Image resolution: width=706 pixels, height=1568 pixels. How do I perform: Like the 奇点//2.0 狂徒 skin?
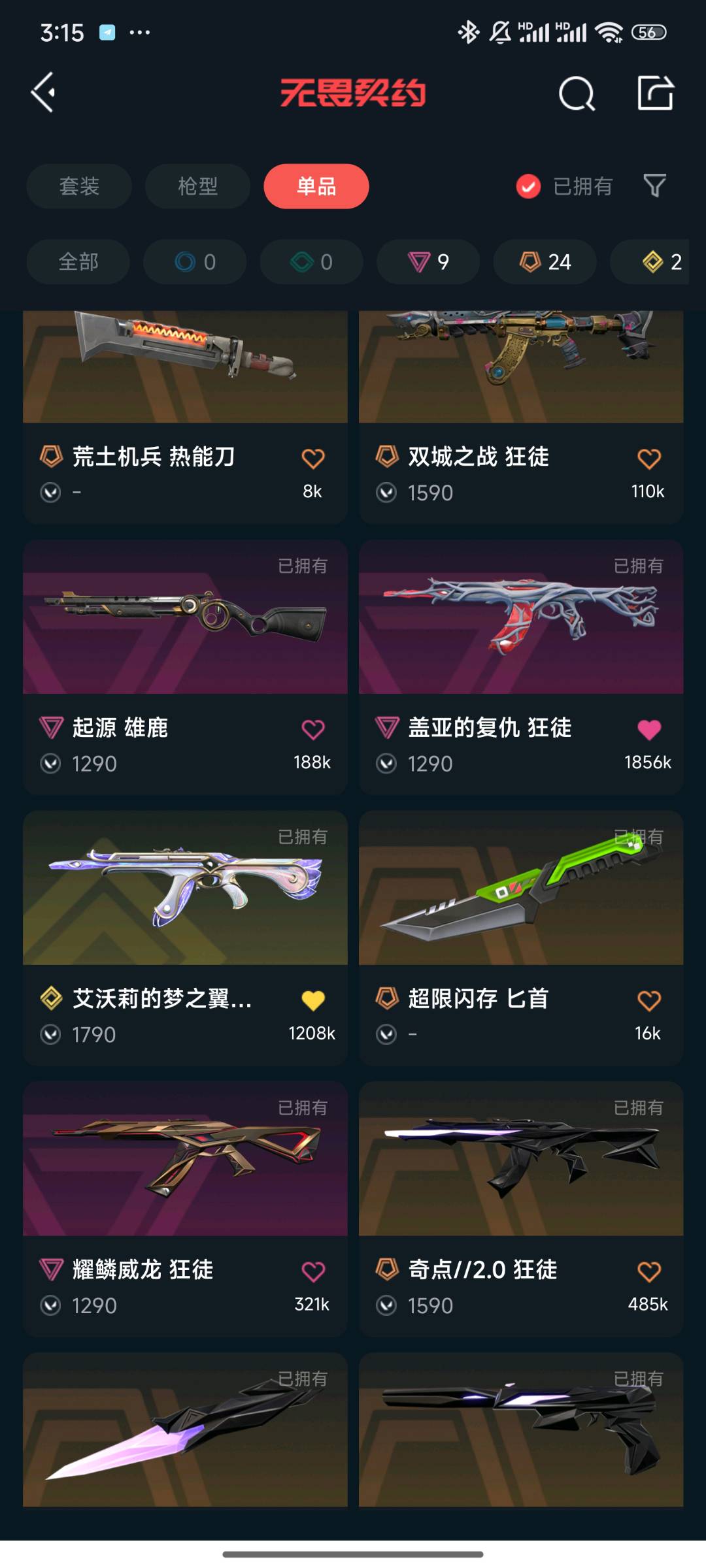coord(648,1272)
